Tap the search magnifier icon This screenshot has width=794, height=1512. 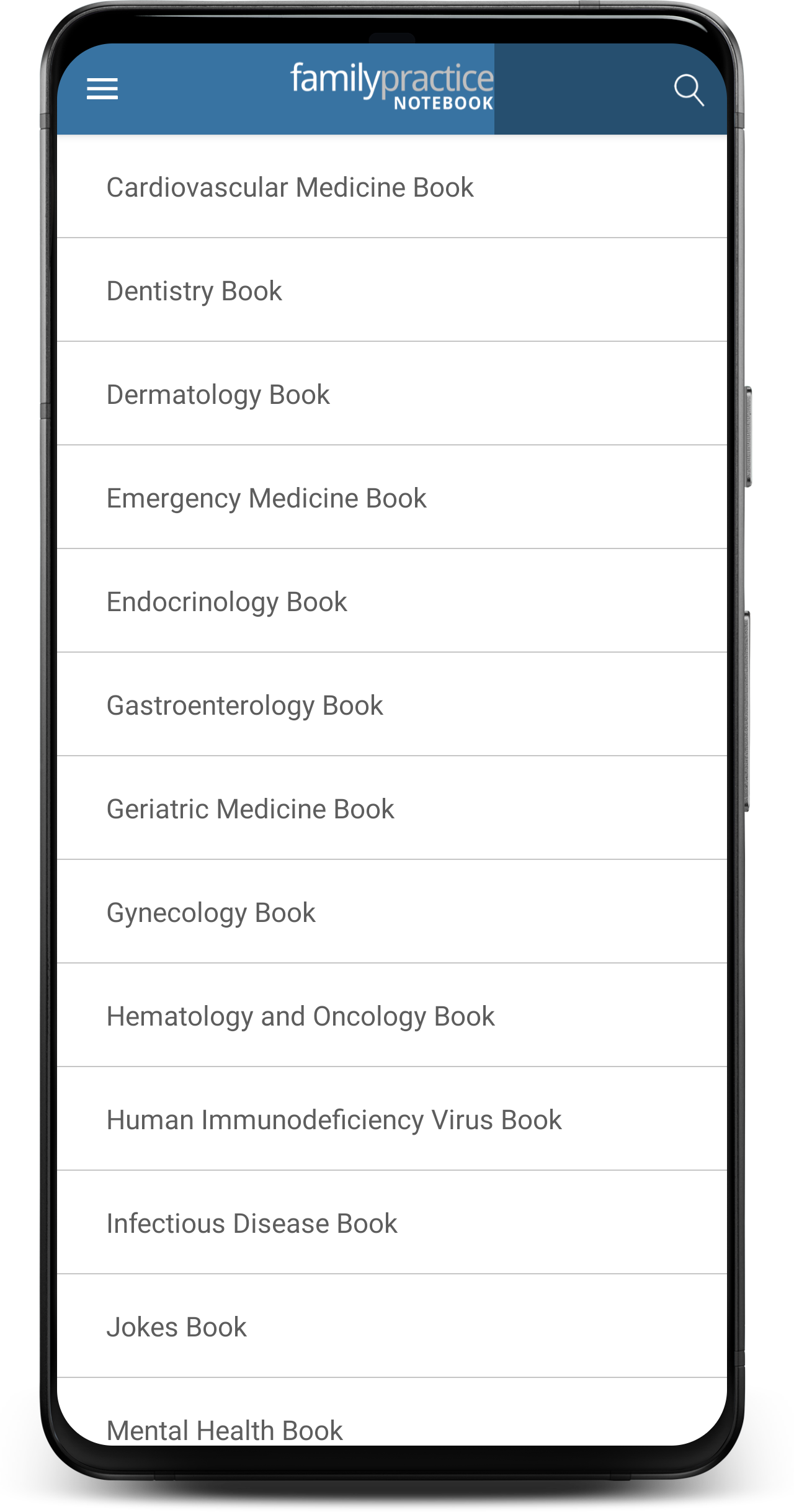pyautogui.click(x=689, y=90)
